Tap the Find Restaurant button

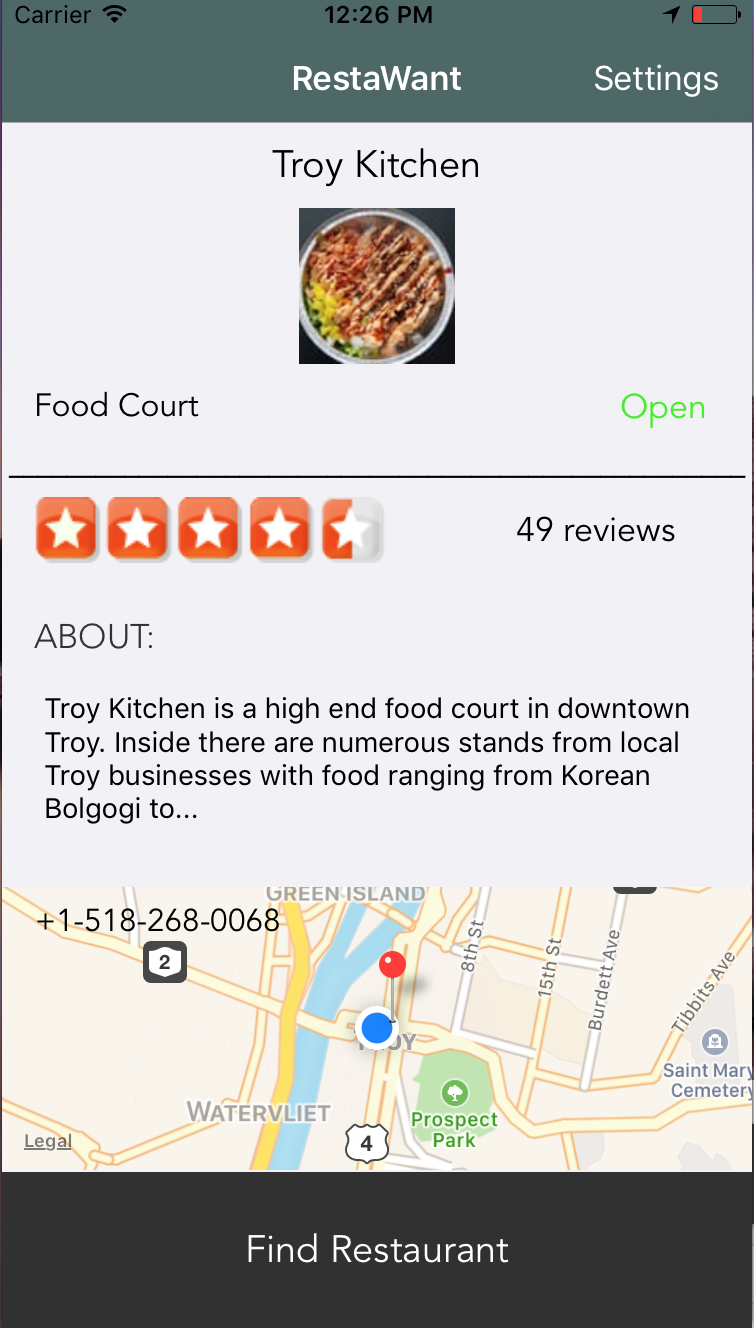[377, 1250]
